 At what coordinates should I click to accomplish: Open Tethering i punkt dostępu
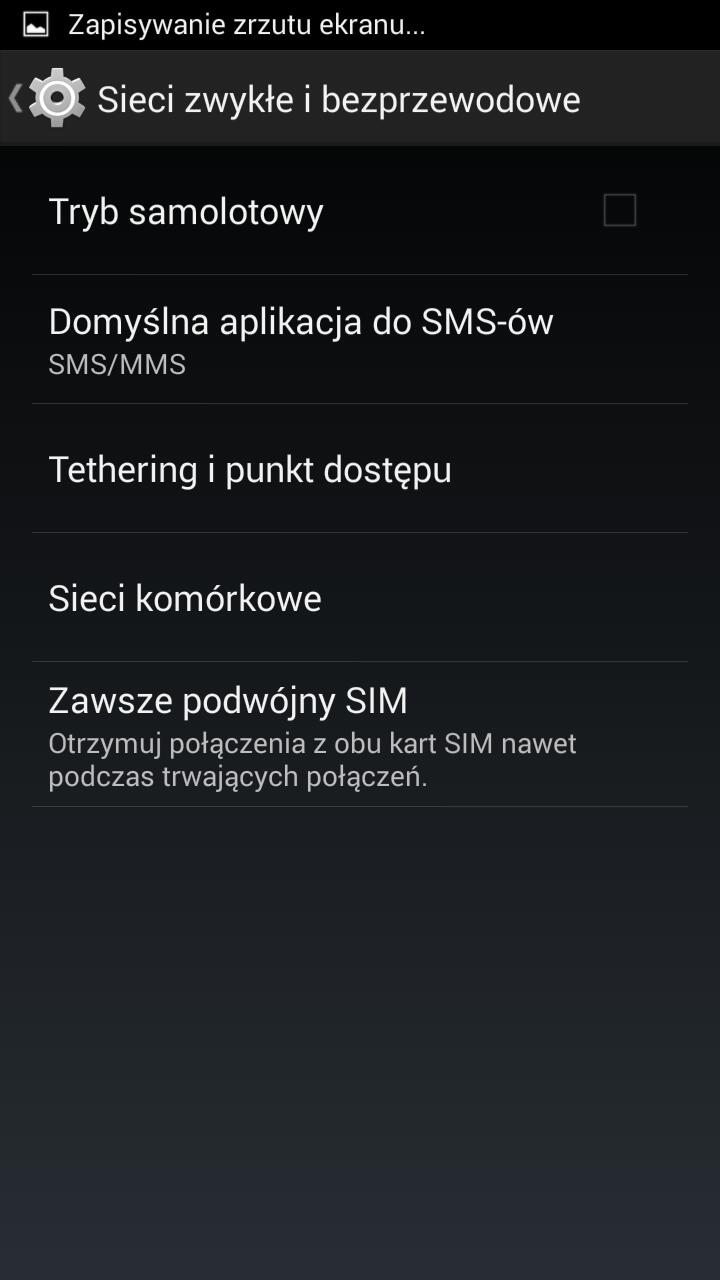click(x=360, y=469)
